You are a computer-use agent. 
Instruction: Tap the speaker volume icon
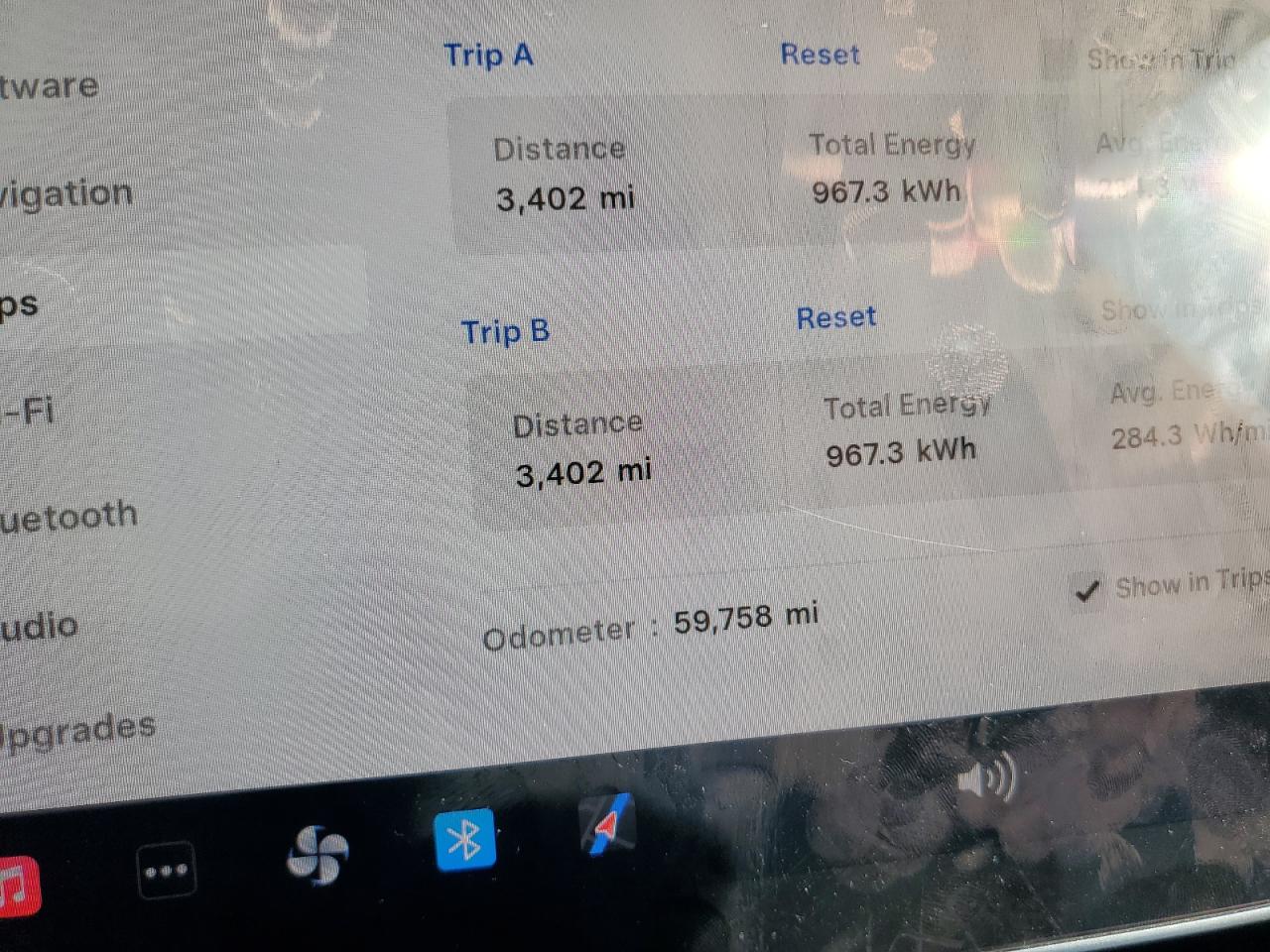[x=987, y=776]
